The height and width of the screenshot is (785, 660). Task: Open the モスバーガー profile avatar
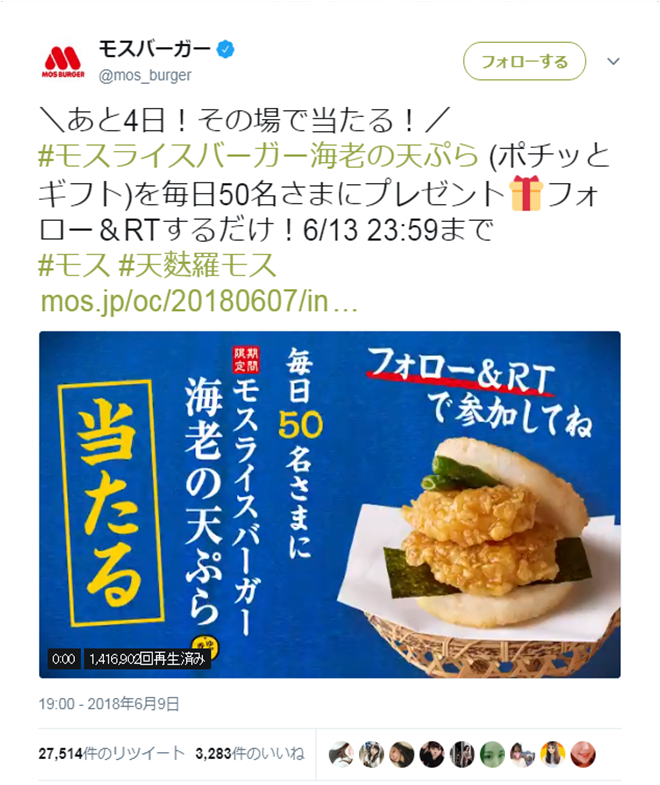[x=63, y=62]
